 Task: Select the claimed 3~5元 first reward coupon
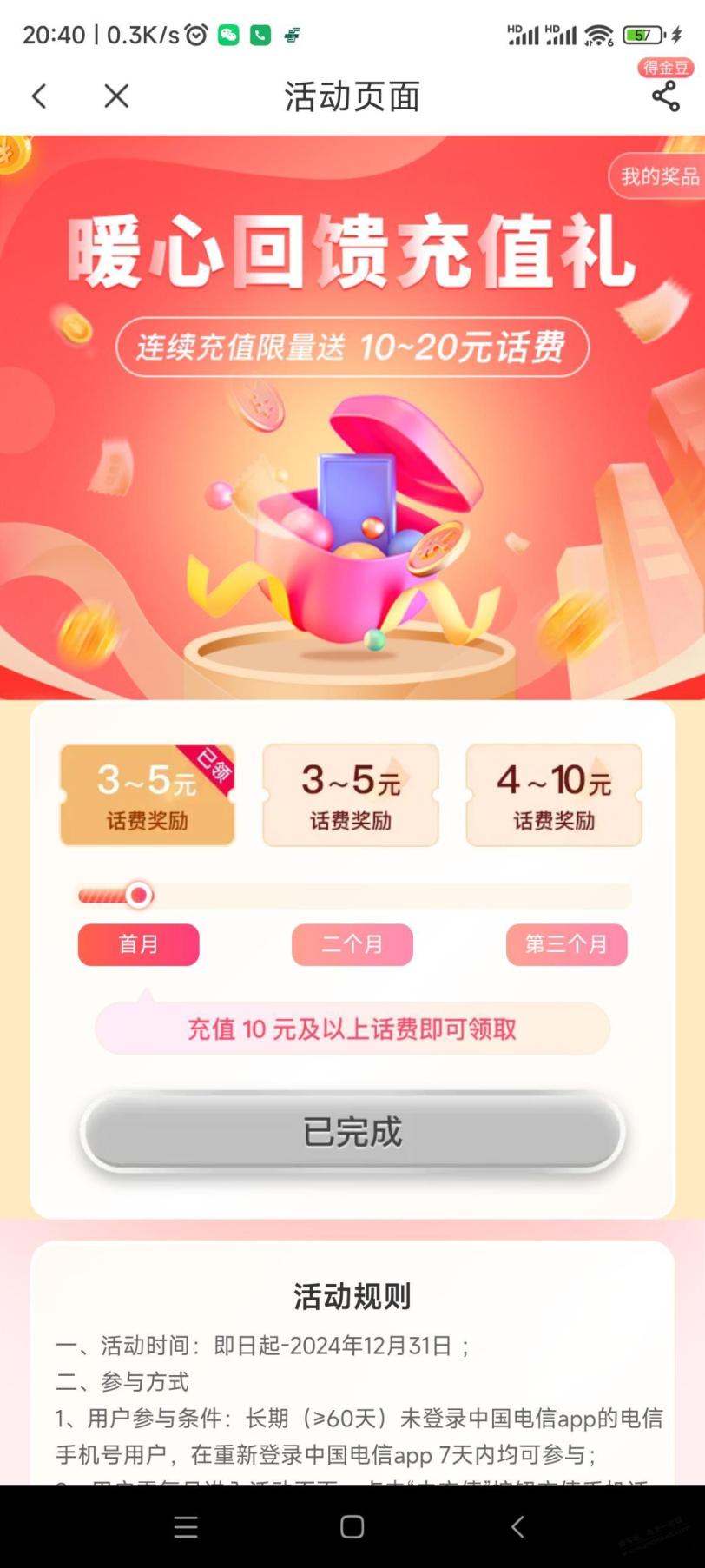coord(147,795)
